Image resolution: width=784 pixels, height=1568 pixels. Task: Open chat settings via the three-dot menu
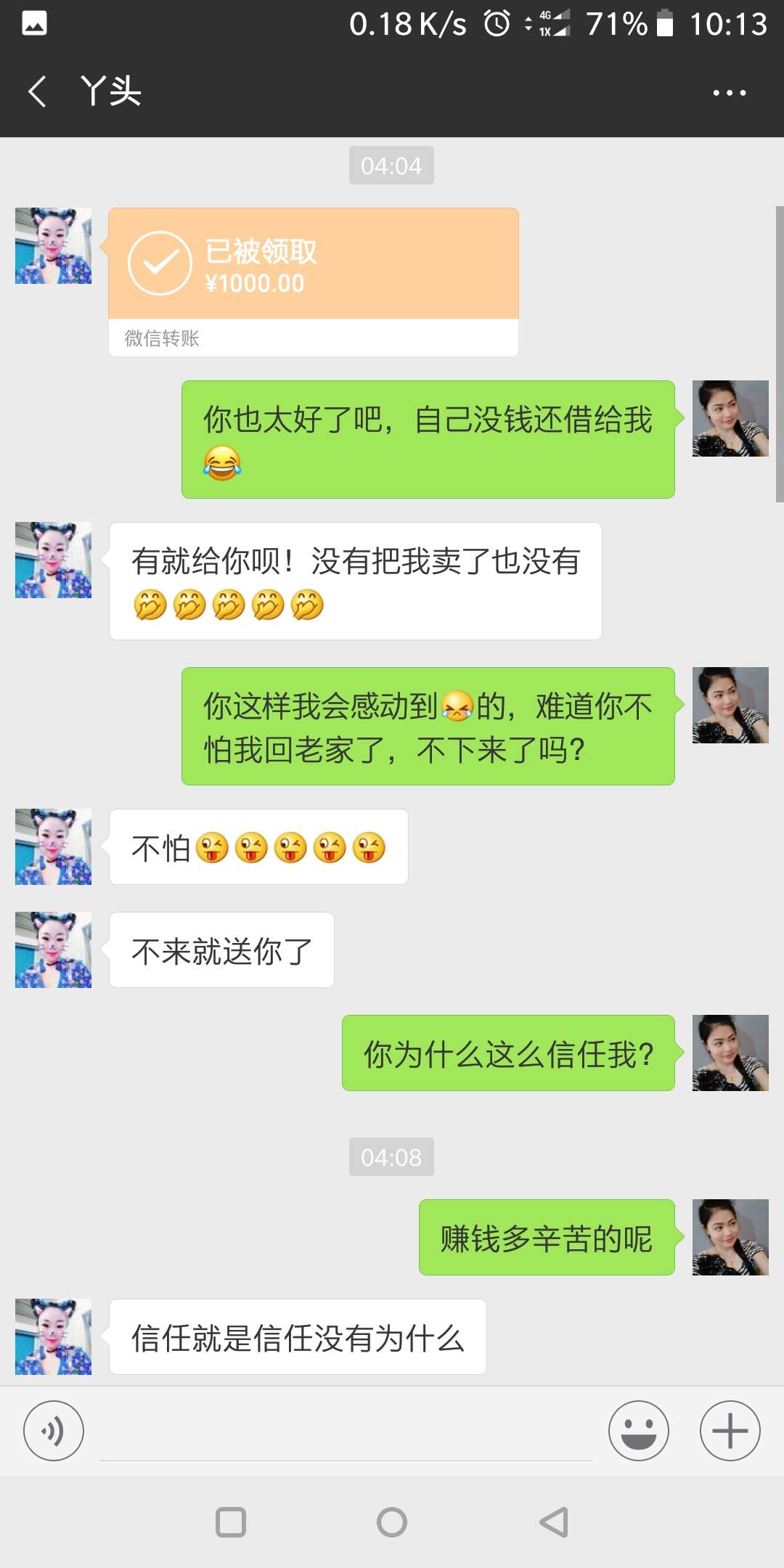click(729, 92)
